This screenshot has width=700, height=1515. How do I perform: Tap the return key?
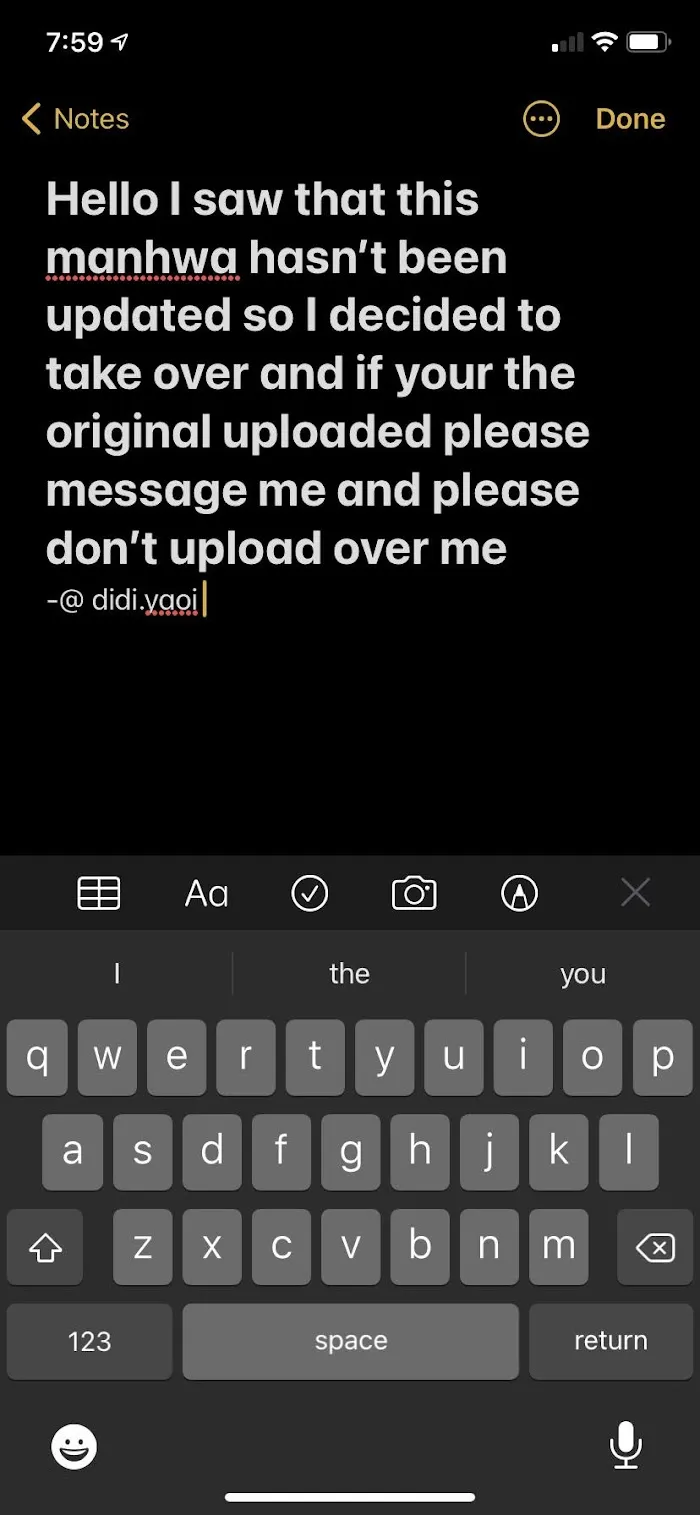[x=611, y=1342]
